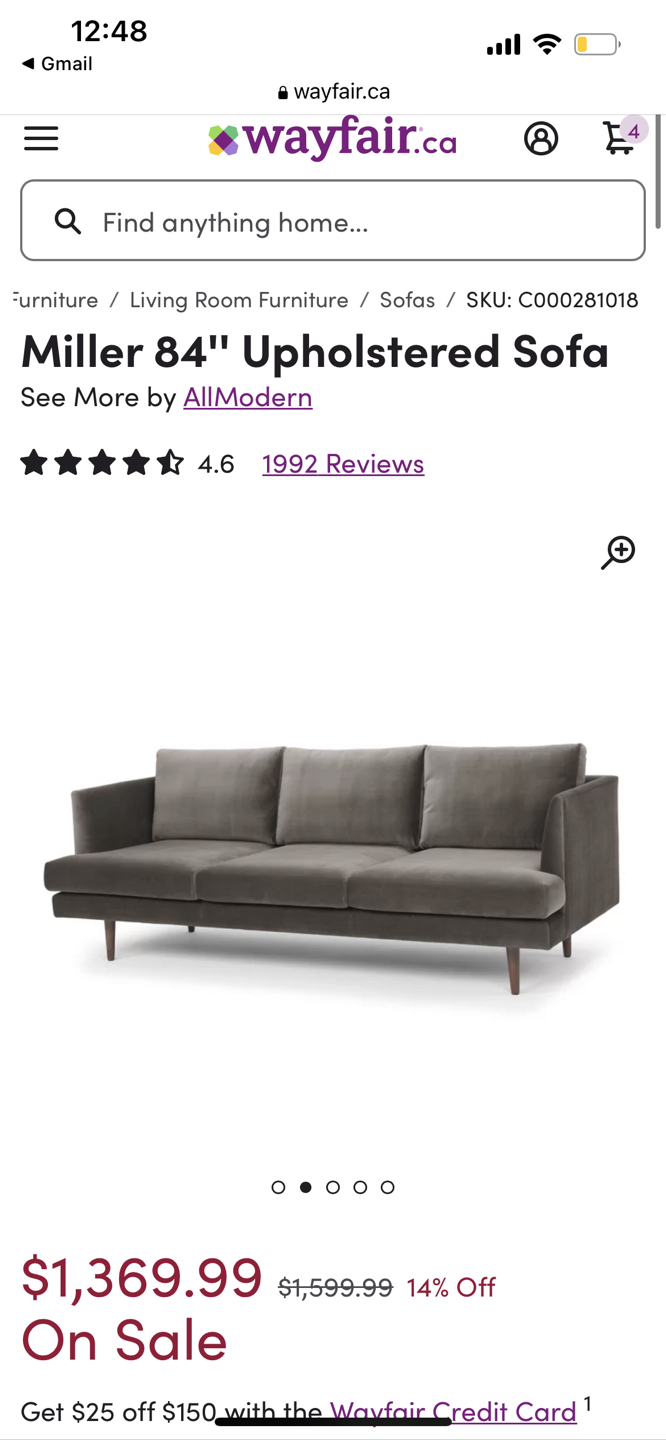This screenshot has height=1440, width=666.
Task: Open the hamburger menu
Action: 41,138
